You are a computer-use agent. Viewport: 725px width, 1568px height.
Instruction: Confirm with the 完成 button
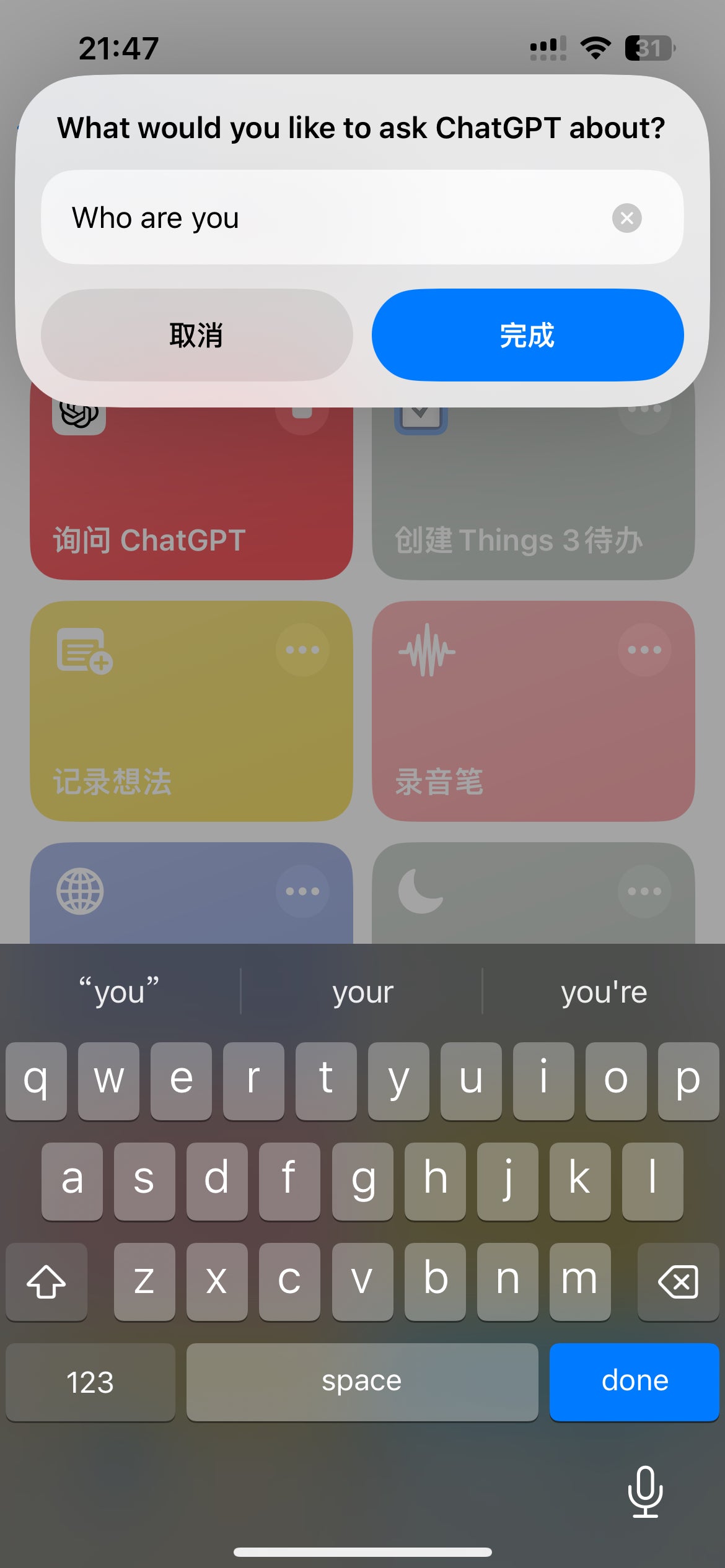[x=527, y=335]
